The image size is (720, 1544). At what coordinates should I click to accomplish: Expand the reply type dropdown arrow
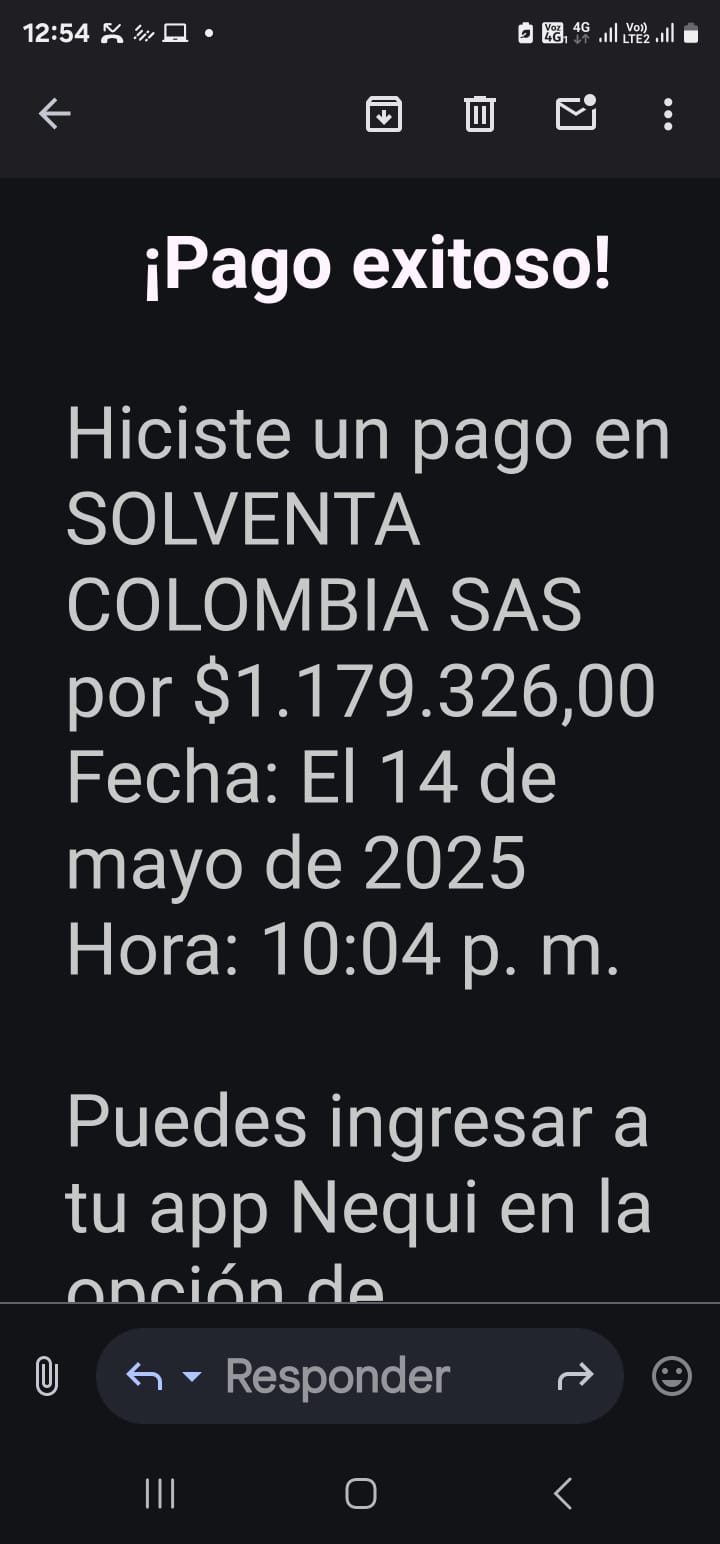pos(191,1377)
